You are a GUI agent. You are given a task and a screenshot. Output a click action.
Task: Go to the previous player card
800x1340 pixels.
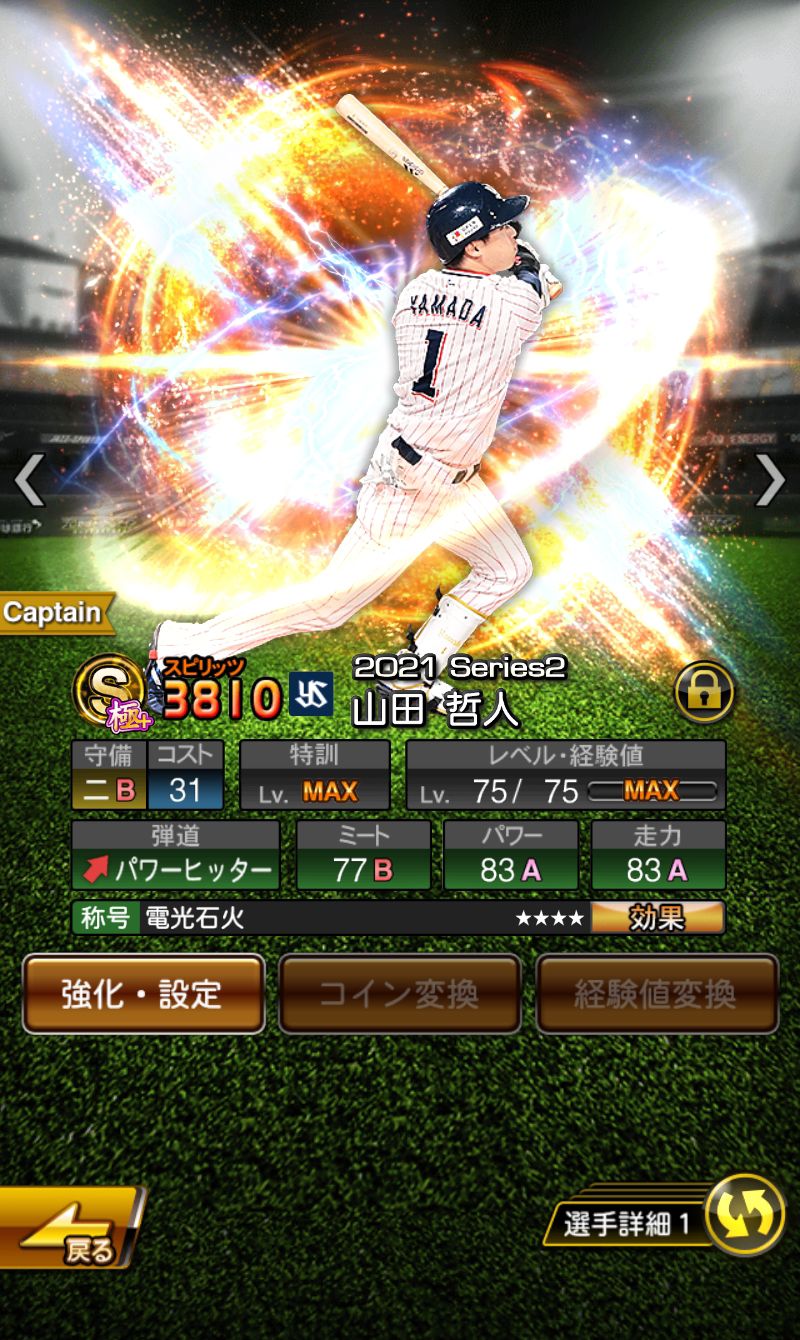(x=29, y=481)
